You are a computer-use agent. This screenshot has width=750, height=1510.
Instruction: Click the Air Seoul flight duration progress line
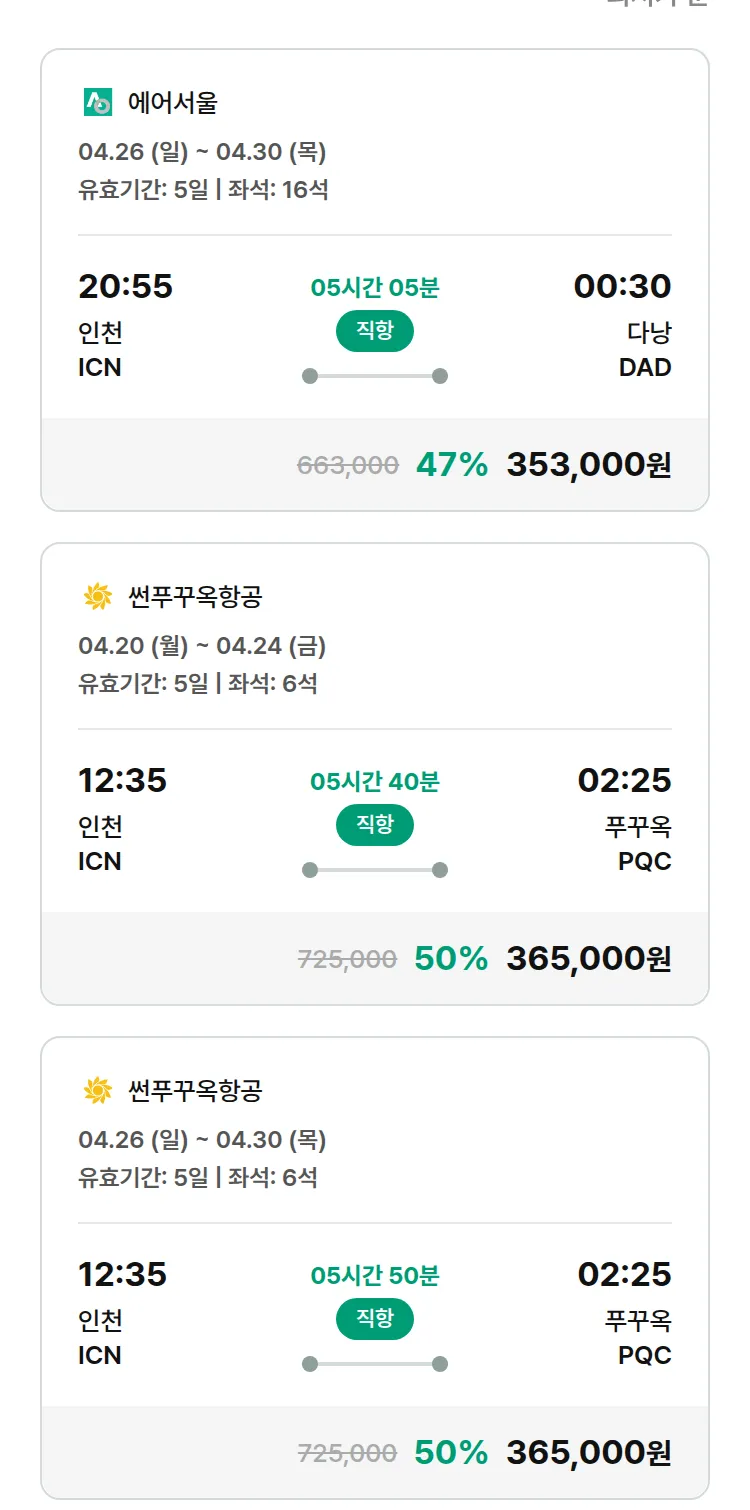tap(374, 375)
